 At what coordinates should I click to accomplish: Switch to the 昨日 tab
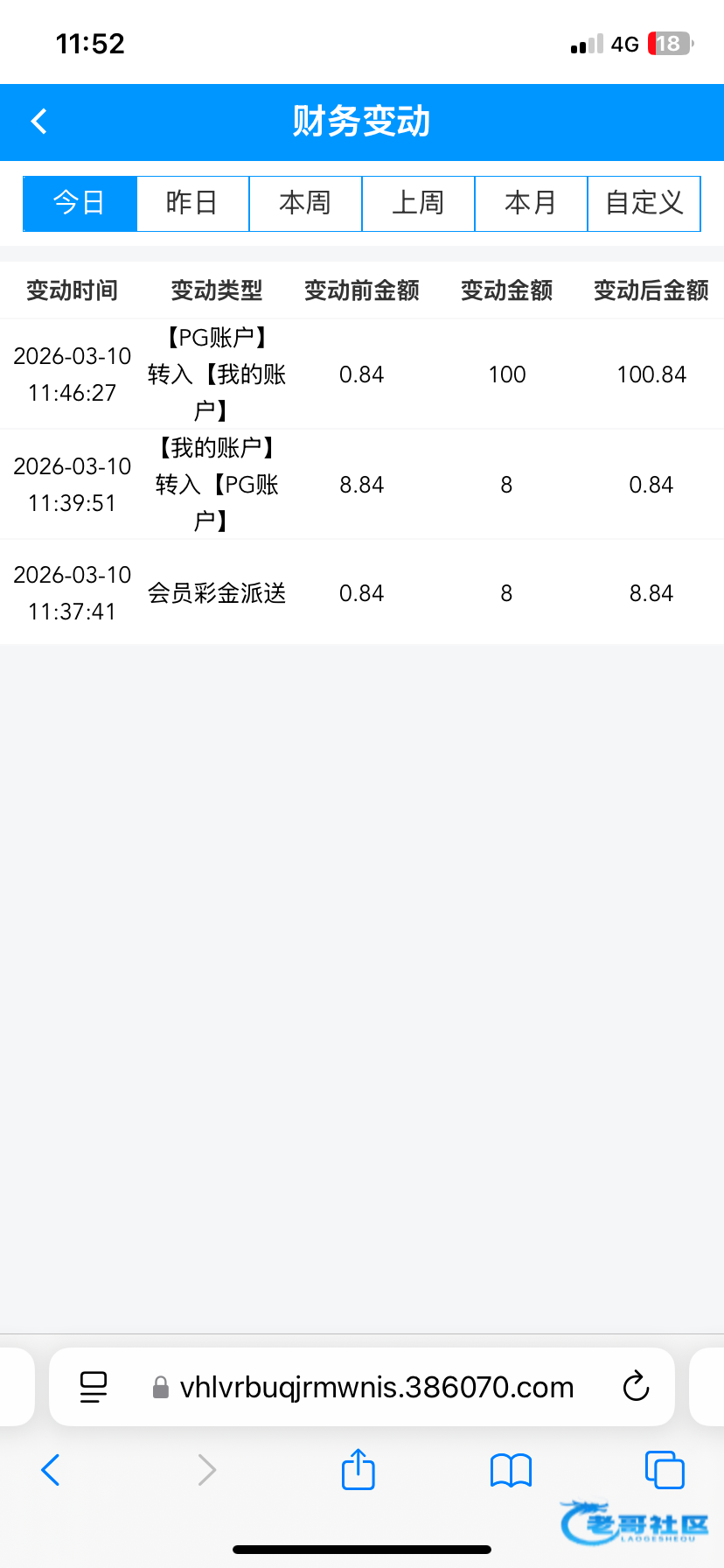(x=192, y=203)
